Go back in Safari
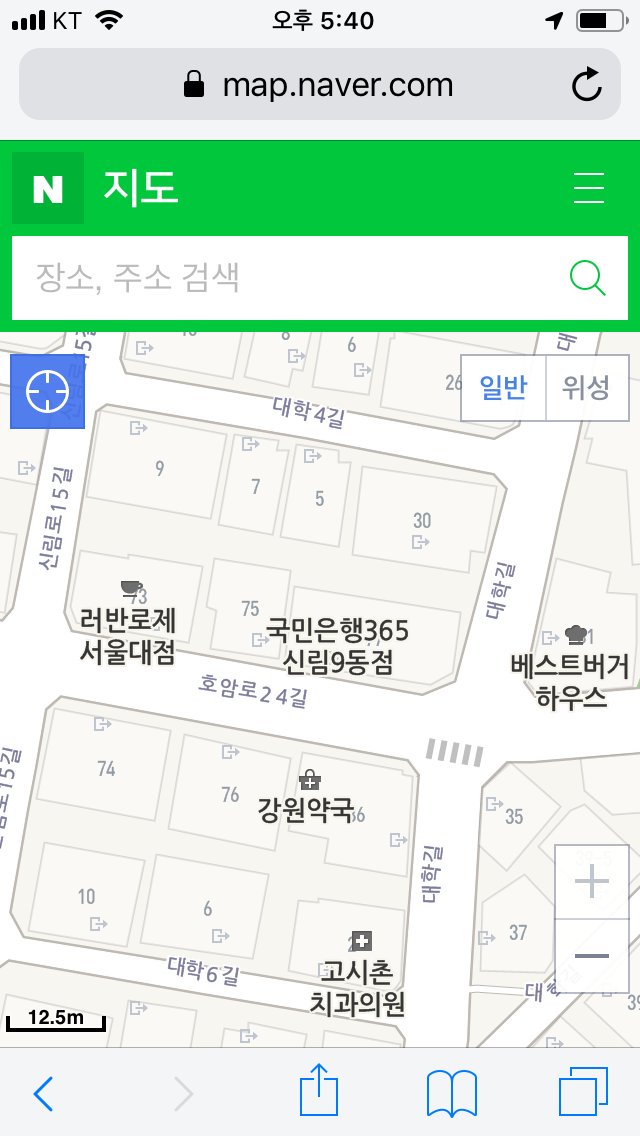The height and width of the screenshot is (1136, 640). (x=43, y=1093)
